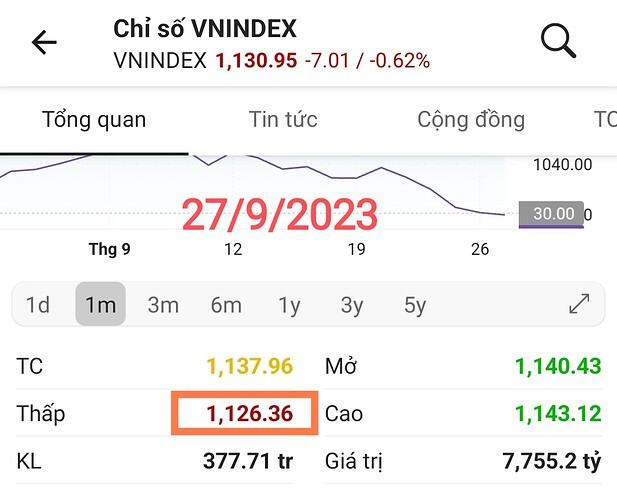Image resolution: width=617 pixels, height=500 pixels.
Task: Select the 1d chart range
Action: tap(38, 305)
